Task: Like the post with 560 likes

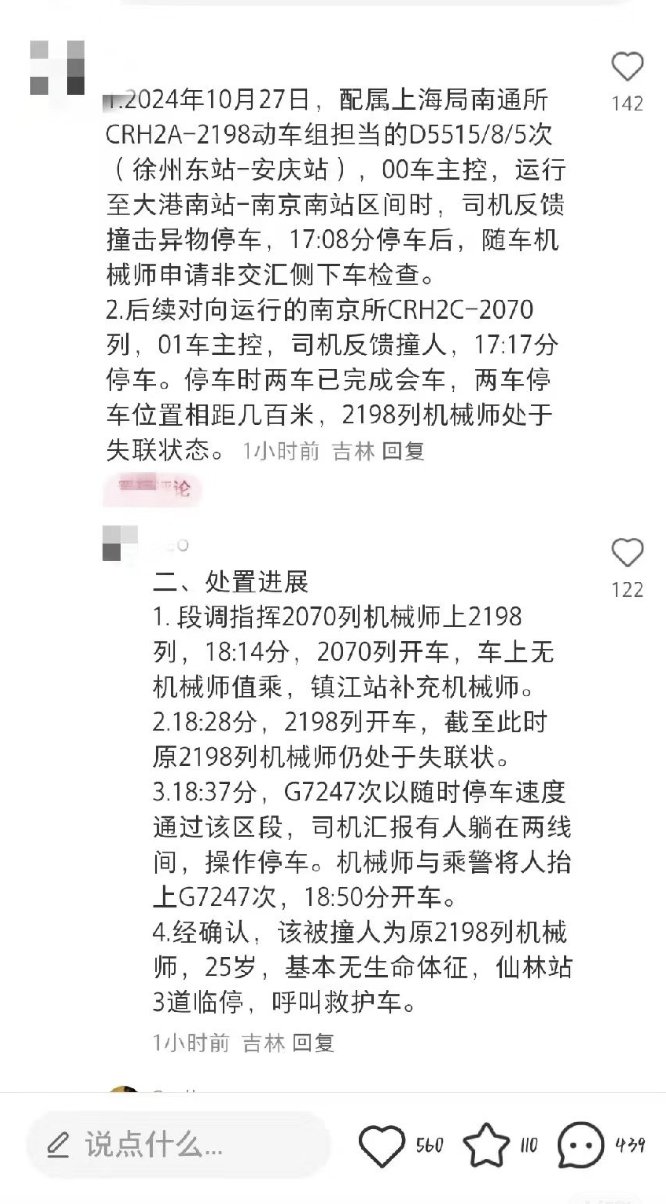Action: 382,1146
